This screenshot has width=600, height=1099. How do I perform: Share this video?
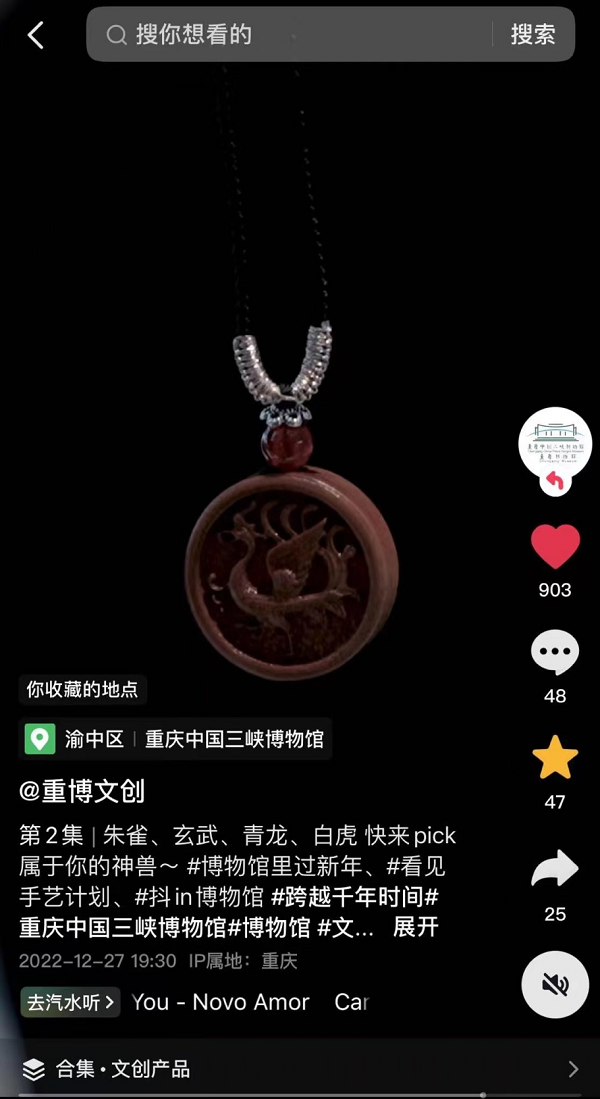pos(555,869)
